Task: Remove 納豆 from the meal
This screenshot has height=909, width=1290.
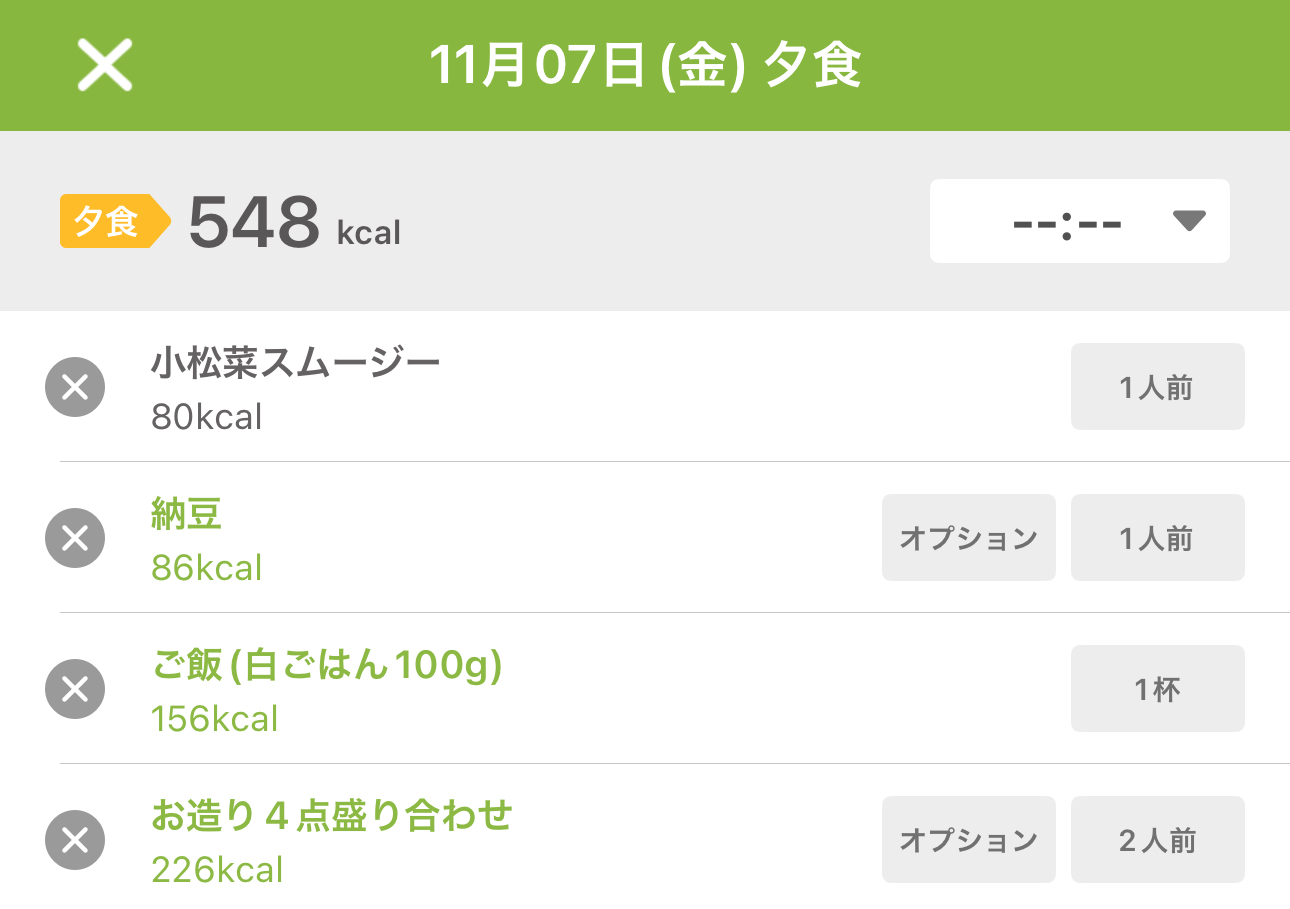Action: coord(75,538)
